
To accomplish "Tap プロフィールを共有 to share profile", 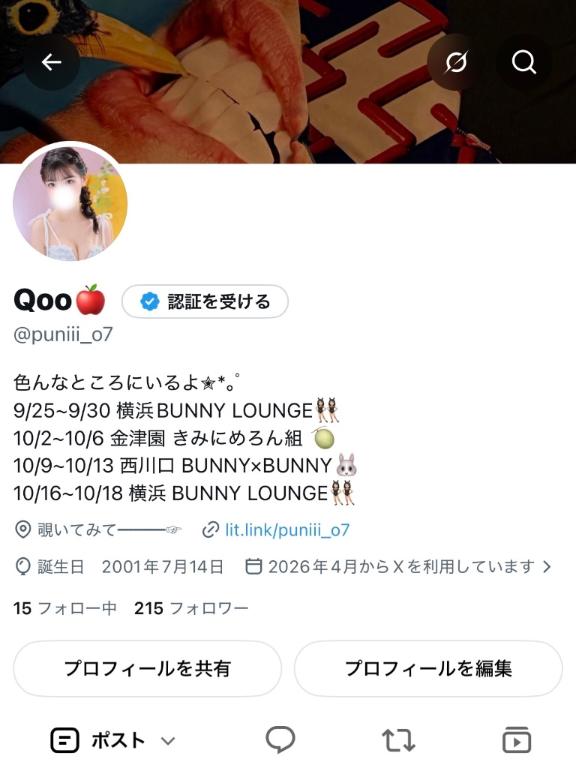I will 147,668.
